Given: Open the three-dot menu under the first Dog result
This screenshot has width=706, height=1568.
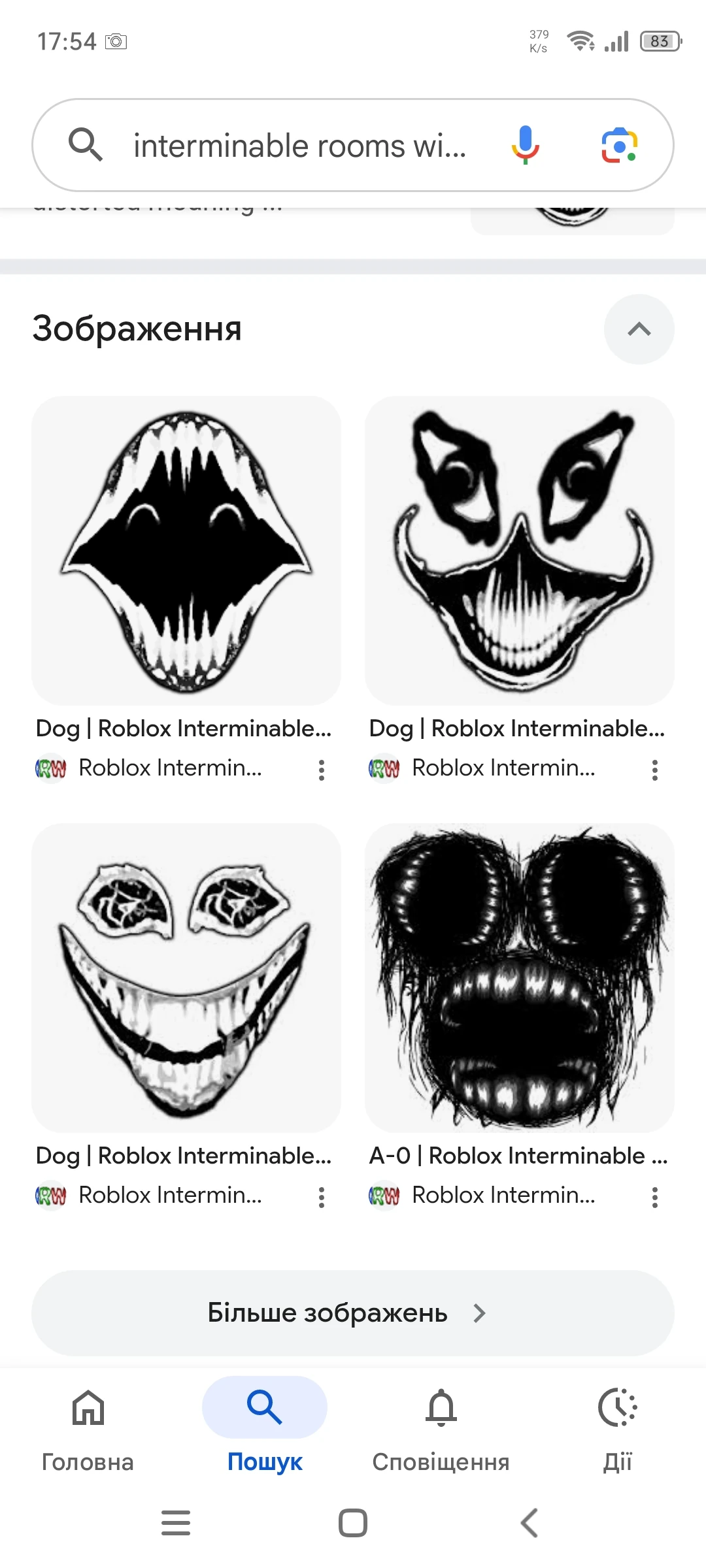Looking at the screenshot, I should pos(321,770).
